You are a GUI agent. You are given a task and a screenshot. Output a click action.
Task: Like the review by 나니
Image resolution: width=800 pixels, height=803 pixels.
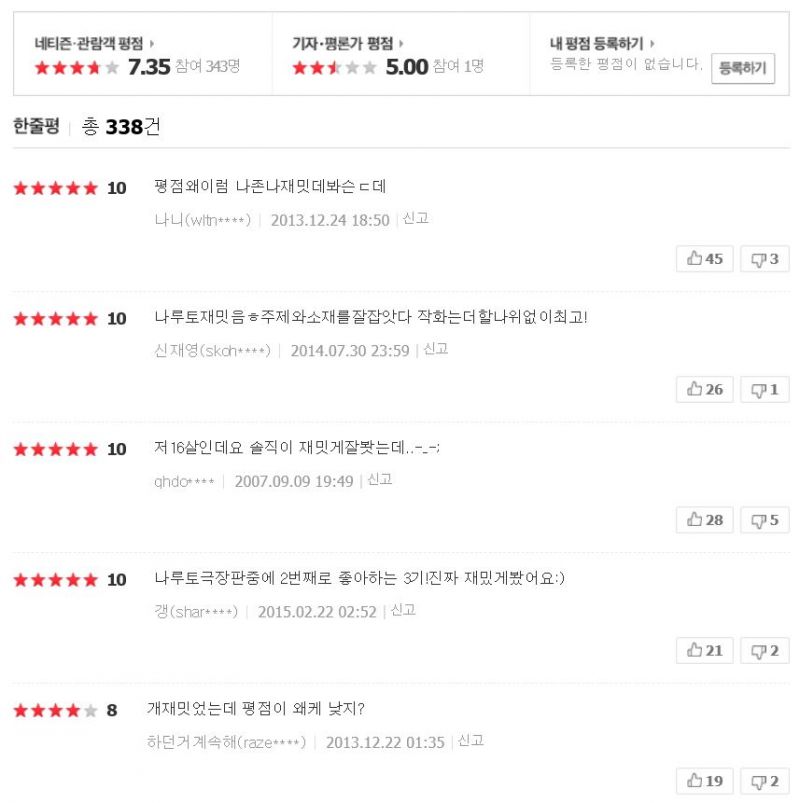point(705,259)
